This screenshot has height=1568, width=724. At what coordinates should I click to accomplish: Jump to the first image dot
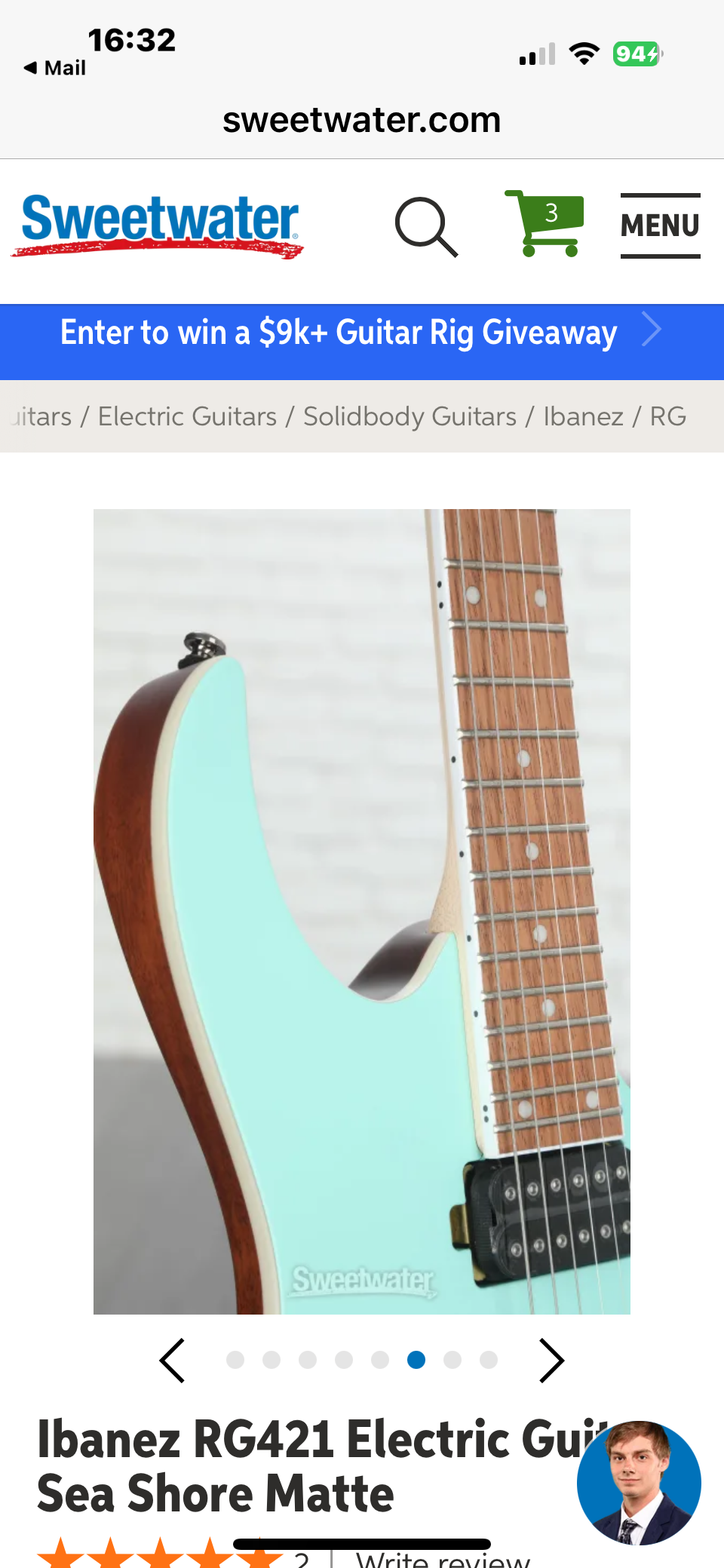[235, 1360]
